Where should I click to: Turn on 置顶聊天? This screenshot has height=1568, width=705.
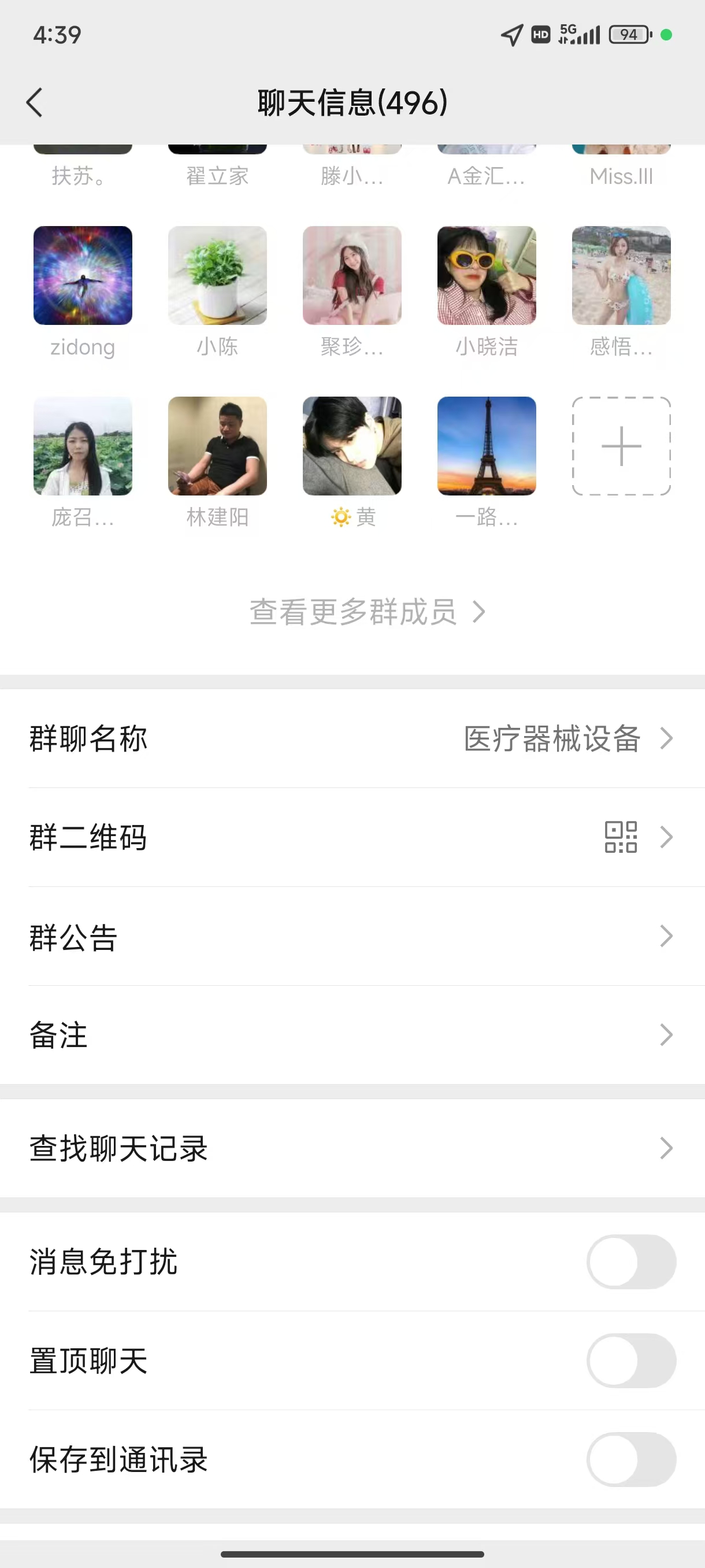click(631, 1360)
